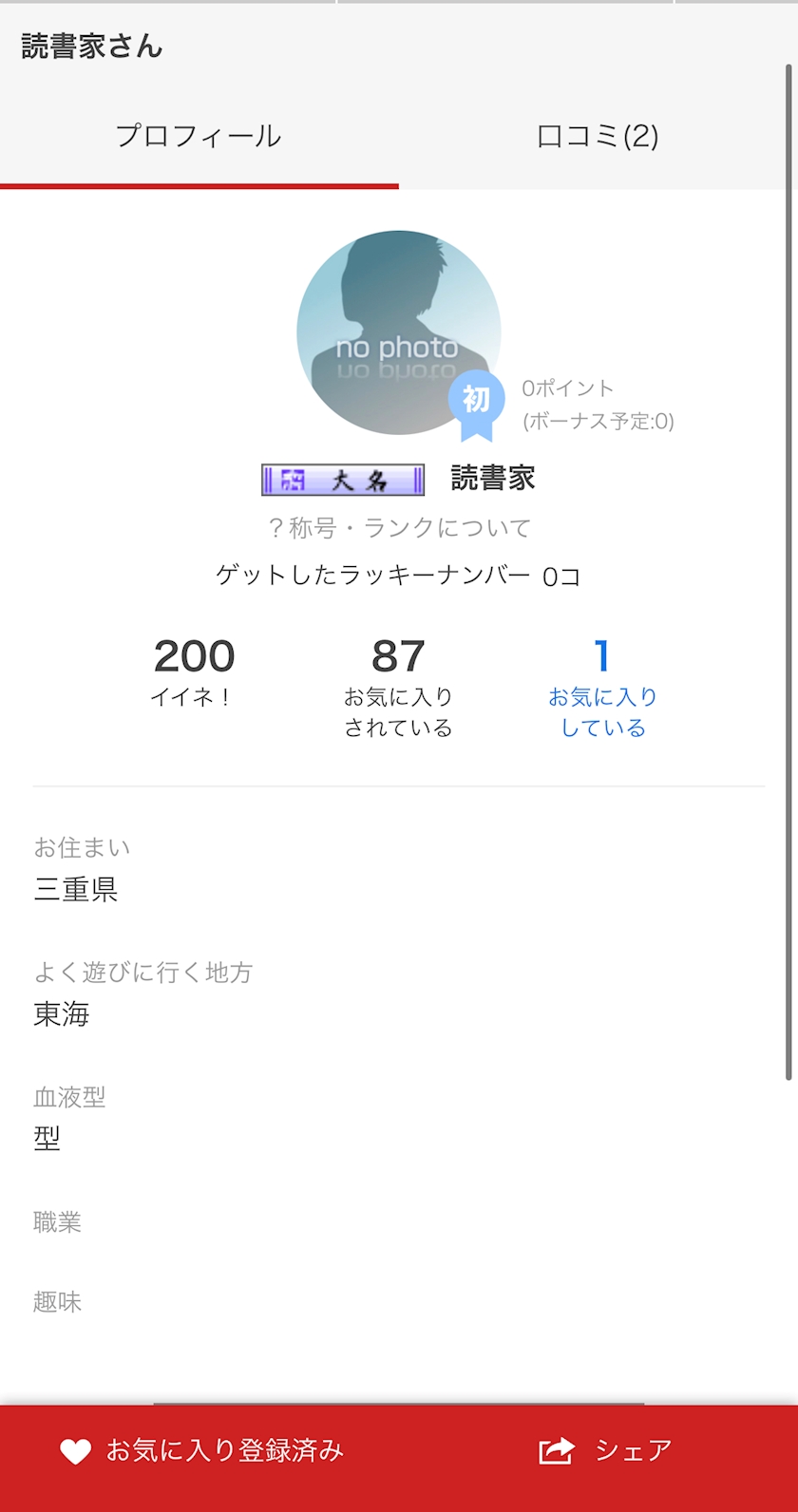Tap the お気に入り登録済み heart button
The image size is (798, 1512).
tap(201, 1450)
